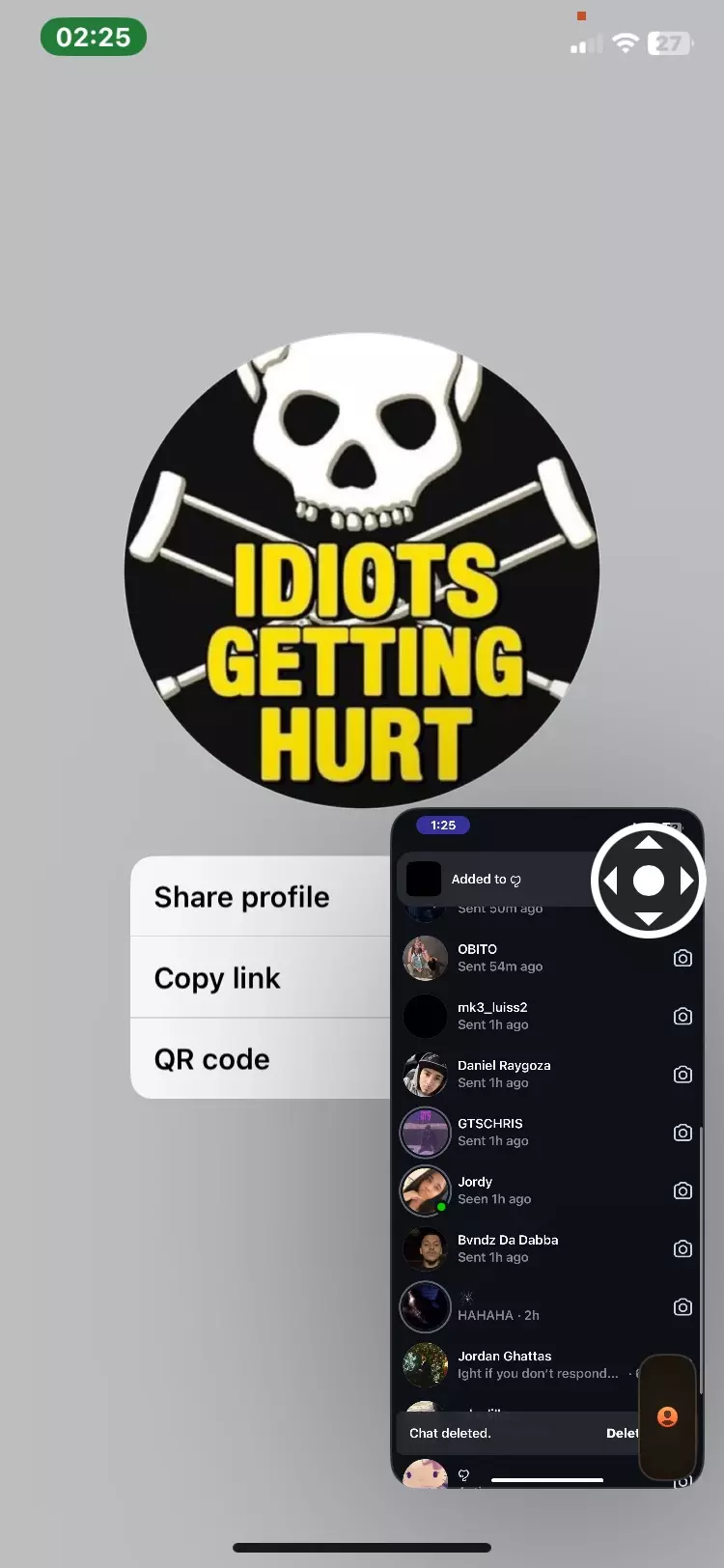This screenshot has width=724, height=1568.
Task: Tap the Idiots Getting Hurt profile picture preview
Action: pyautogui.click(x=362, y=570)
